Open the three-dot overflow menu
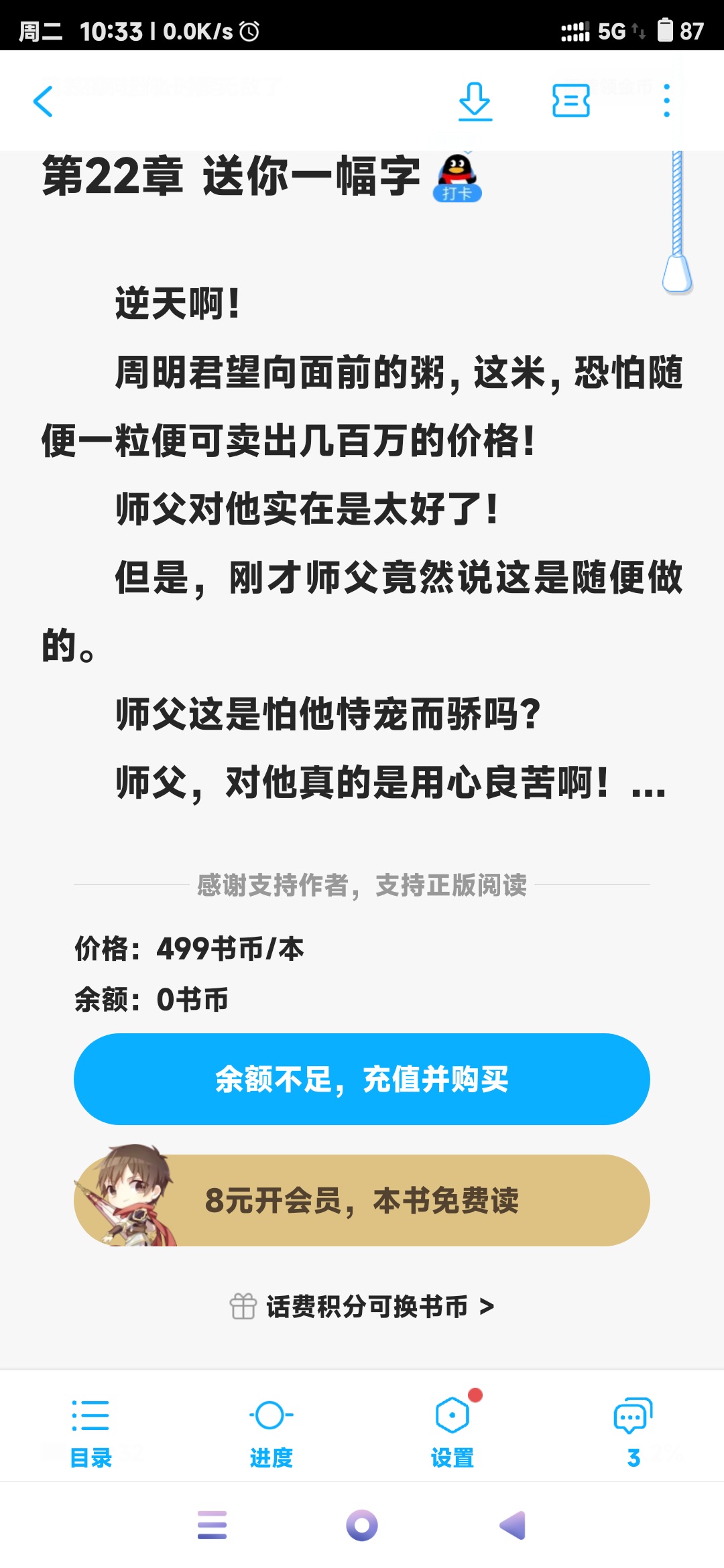The height and width of the screenshot is (1568, 724). click(x=666, y=101)
